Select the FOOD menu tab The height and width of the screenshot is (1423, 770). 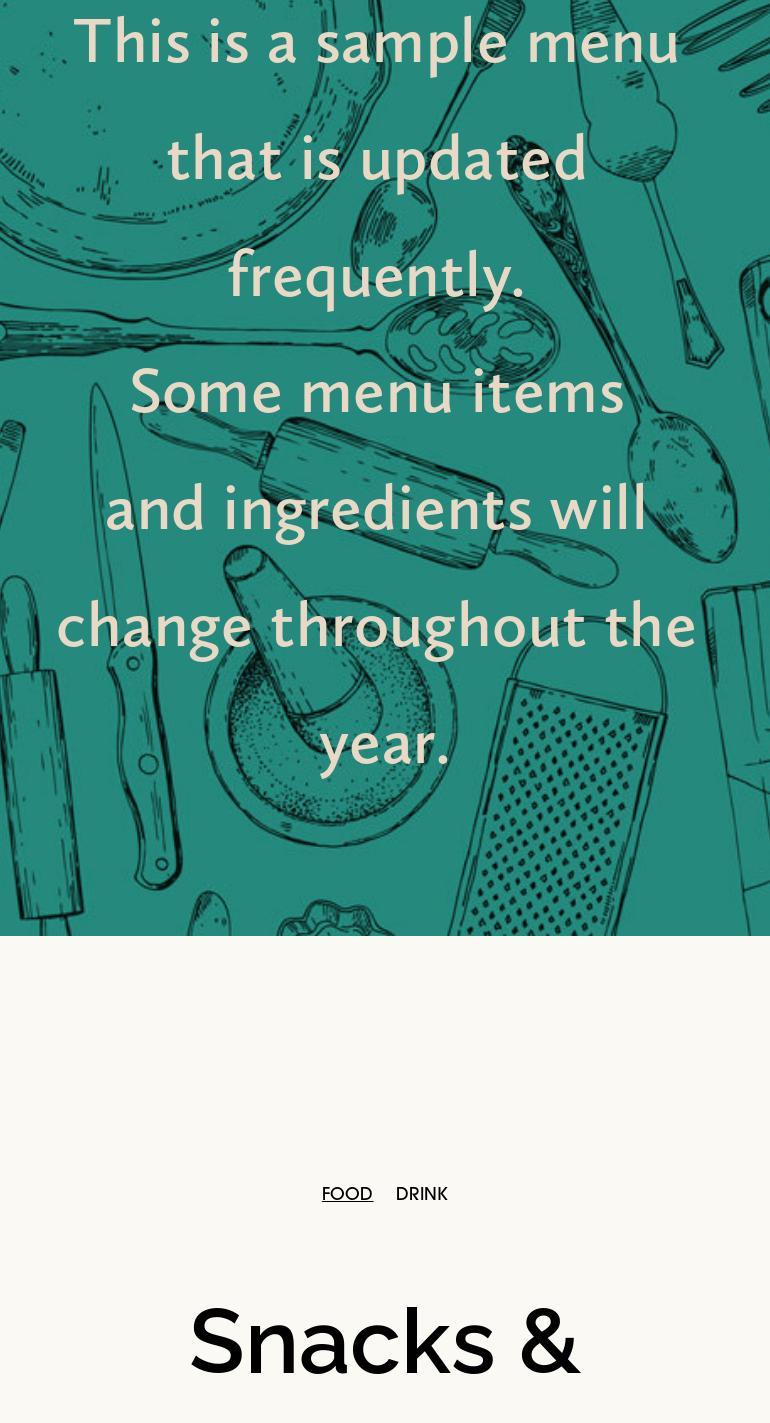click(346, 1193)
